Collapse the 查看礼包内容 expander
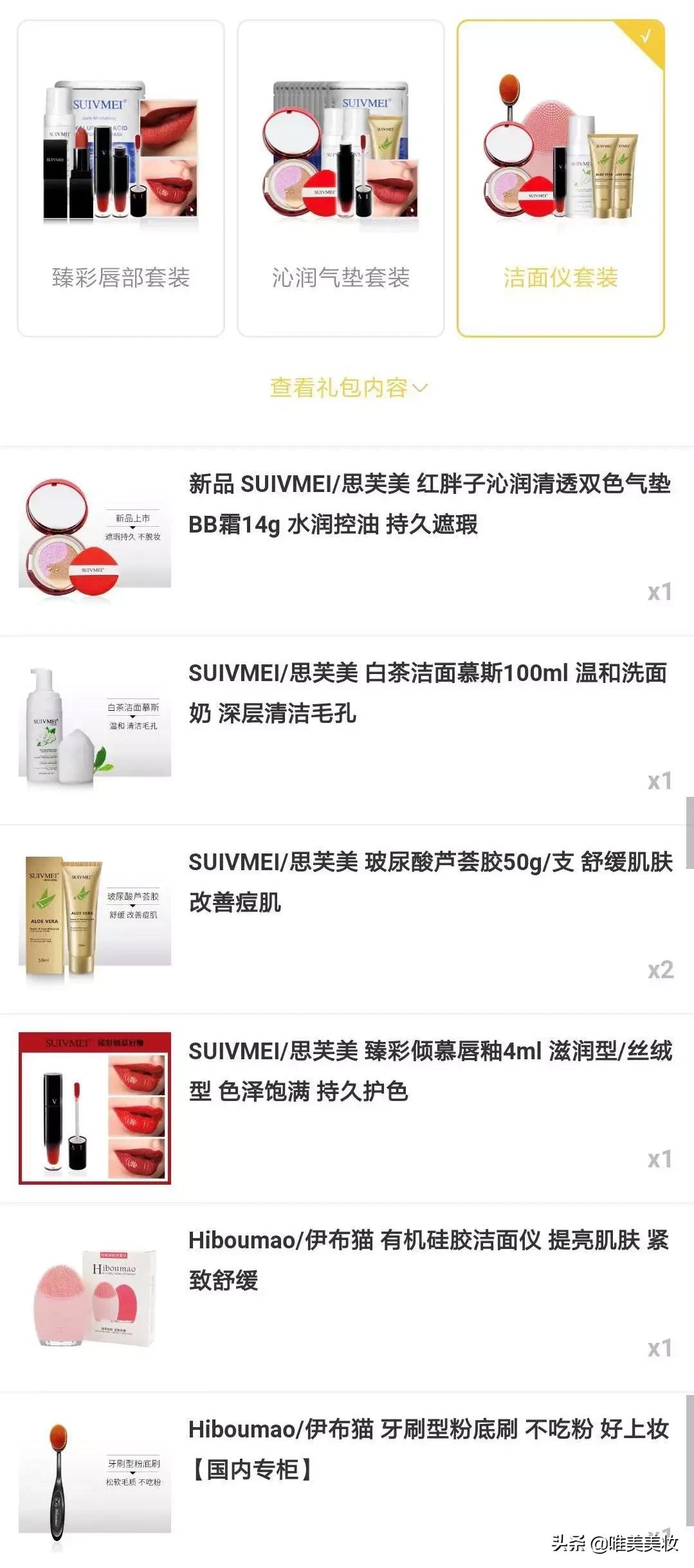 [x=348, y=388]
